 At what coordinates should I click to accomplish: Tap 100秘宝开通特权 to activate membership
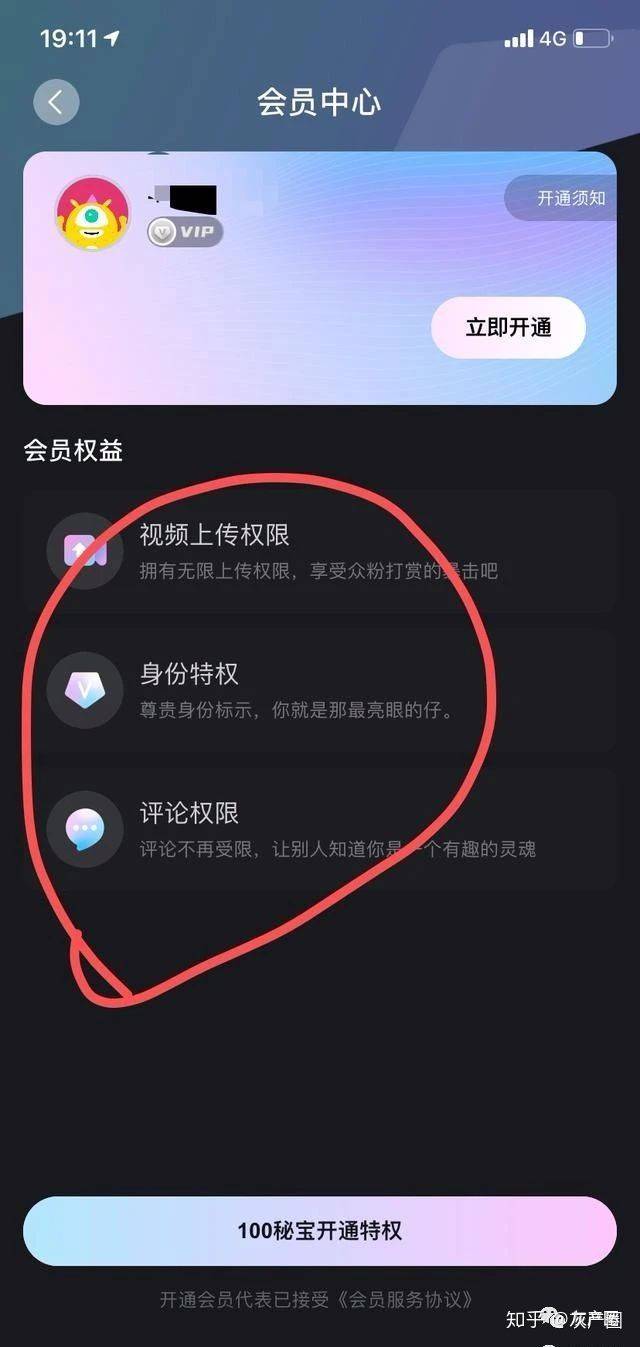point(320,1231)
